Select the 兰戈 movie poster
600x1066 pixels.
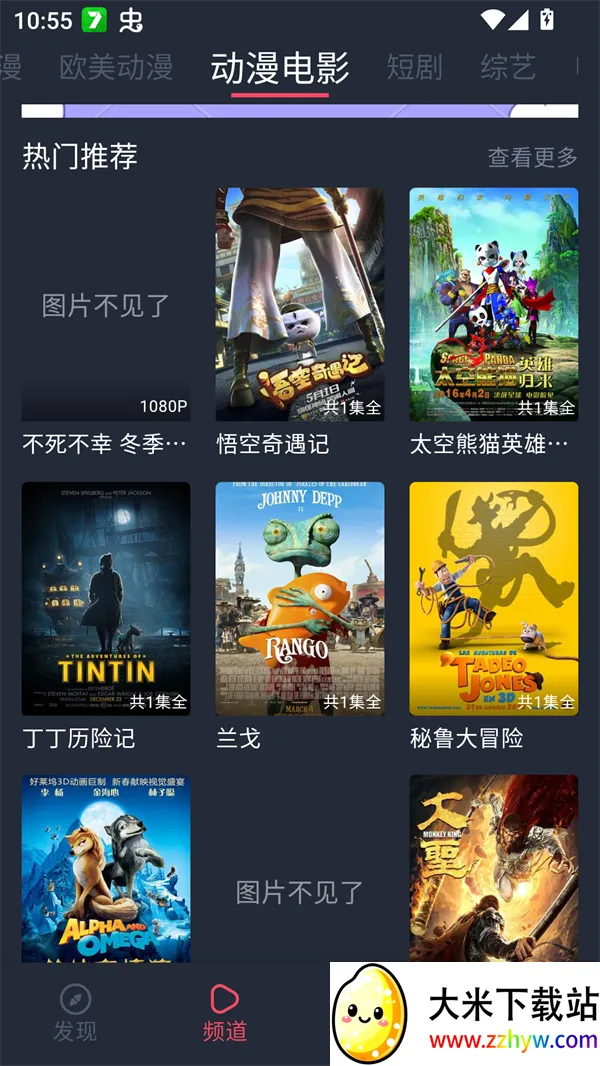tap(300, 598)
